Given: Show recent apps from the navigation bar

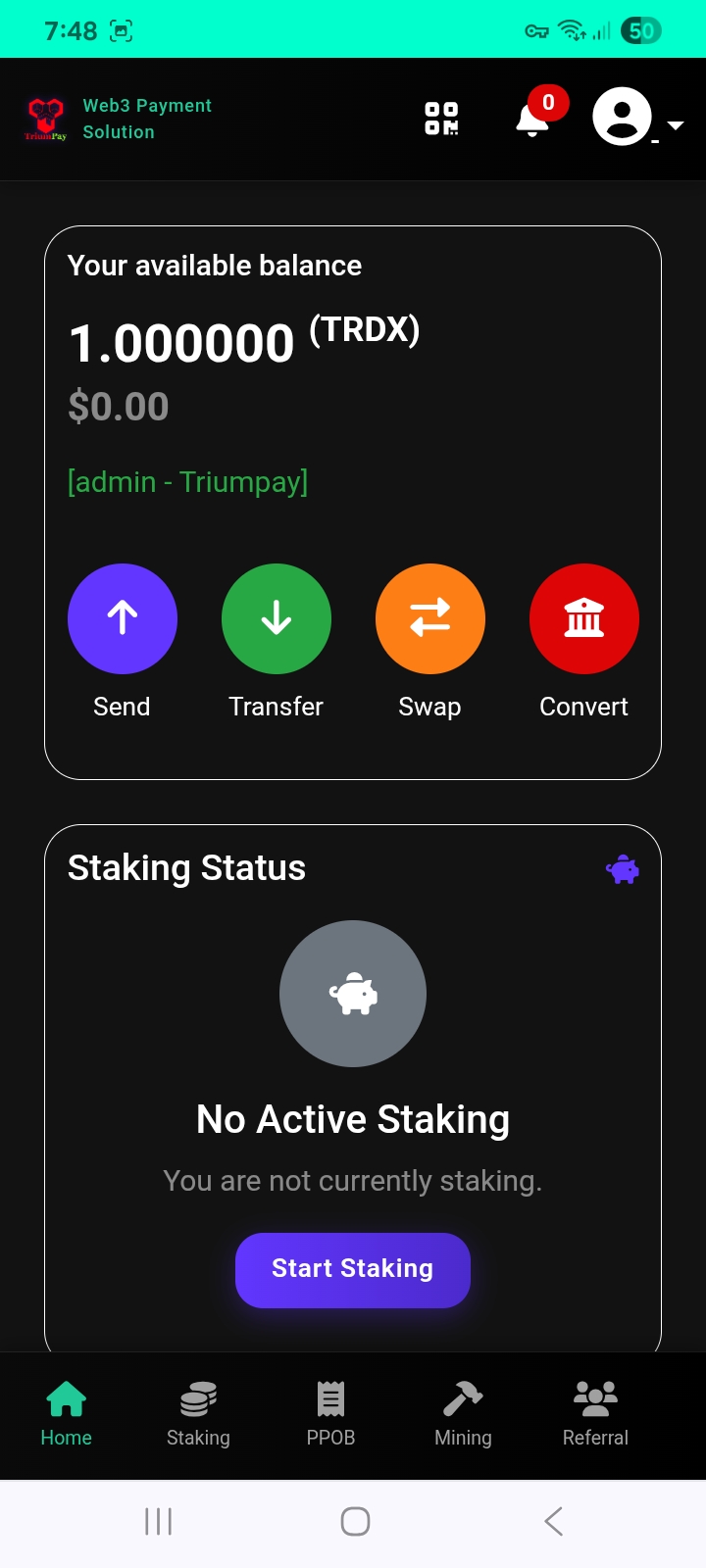Looking at the screenshot, I should click(158, 1521).
